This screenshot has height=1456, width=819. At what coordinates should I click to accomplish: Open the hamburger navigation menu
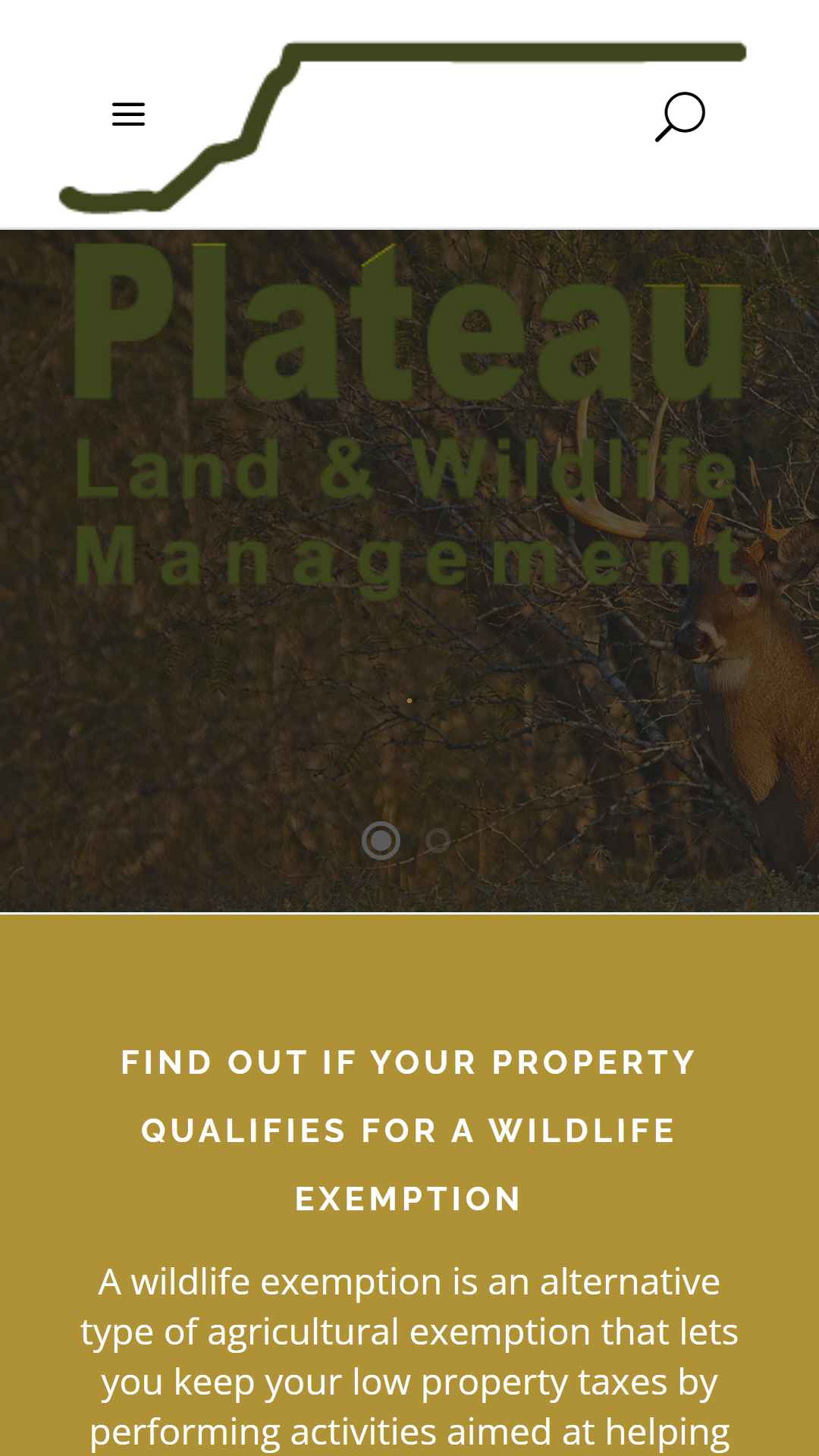tap(128, 115)
